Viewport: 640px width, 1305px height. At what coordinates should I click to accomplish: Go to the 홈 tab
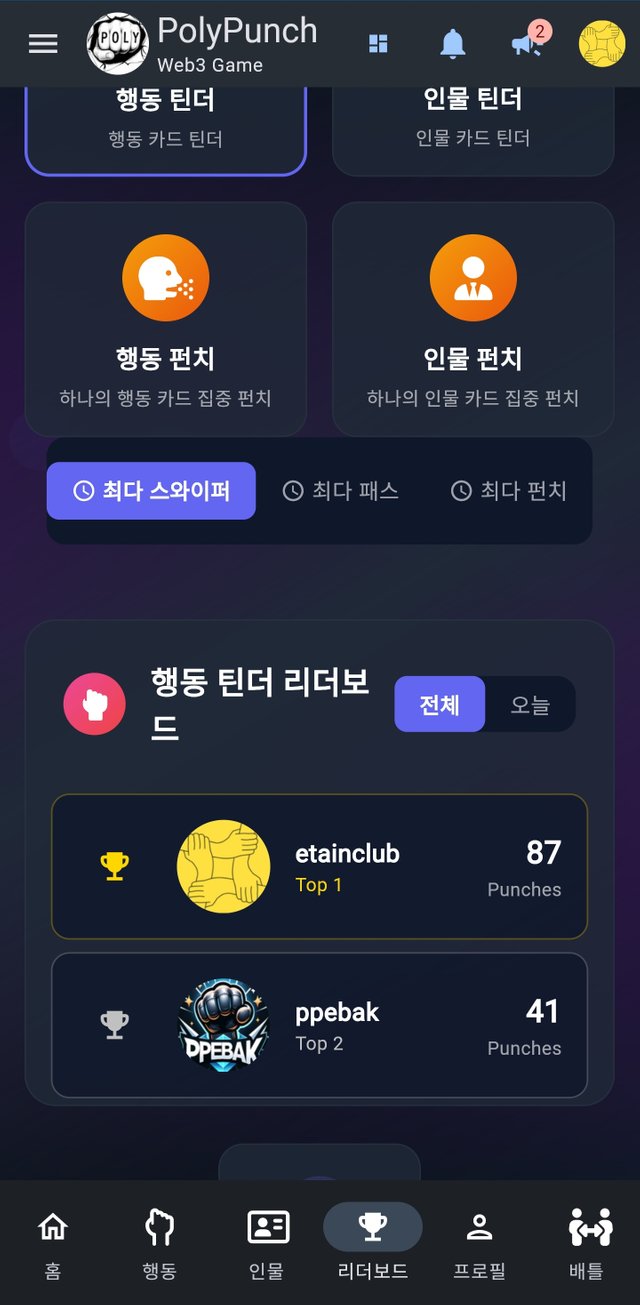[53, 1243]
